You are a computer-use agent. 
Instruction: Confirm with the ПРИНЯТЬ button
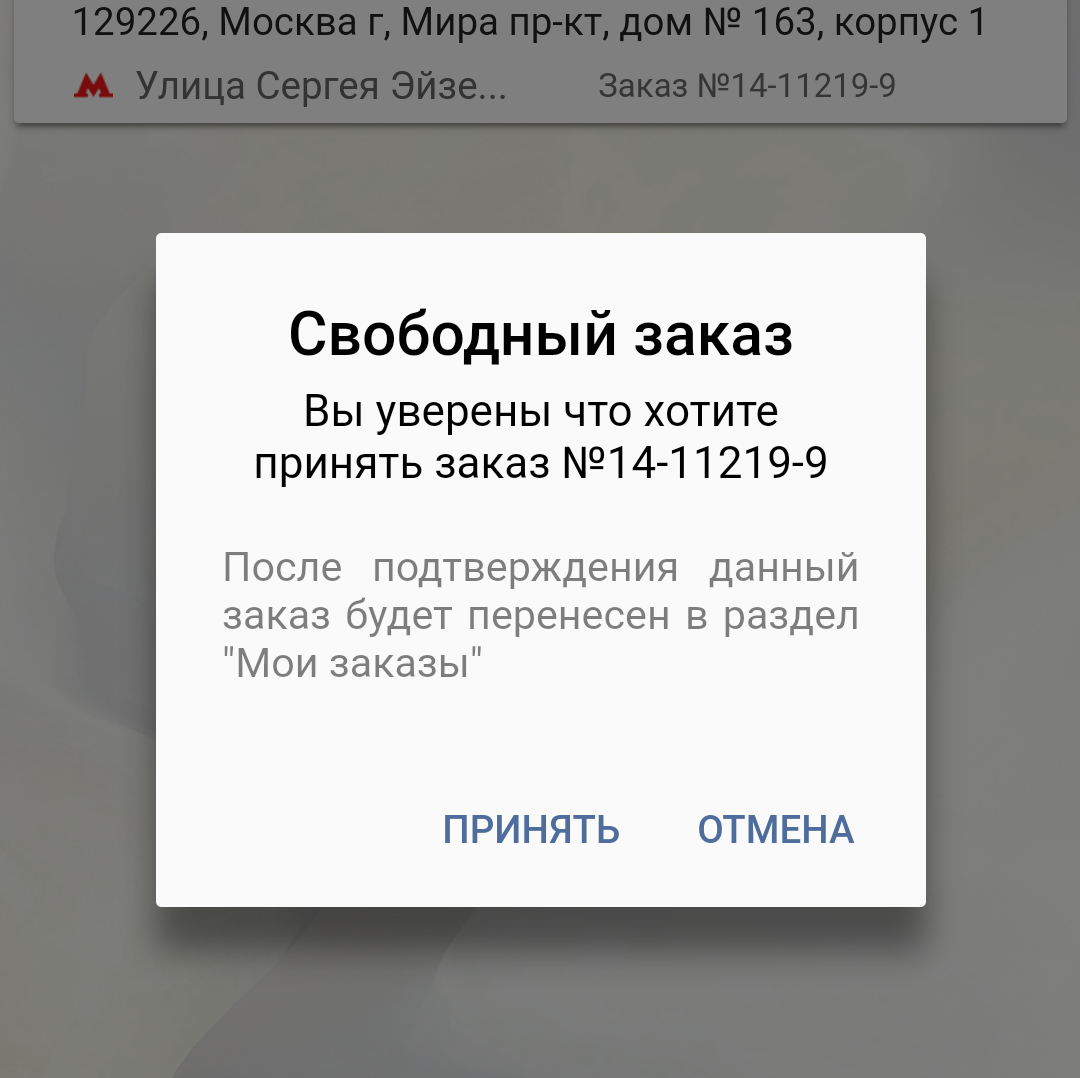(531, 829)
